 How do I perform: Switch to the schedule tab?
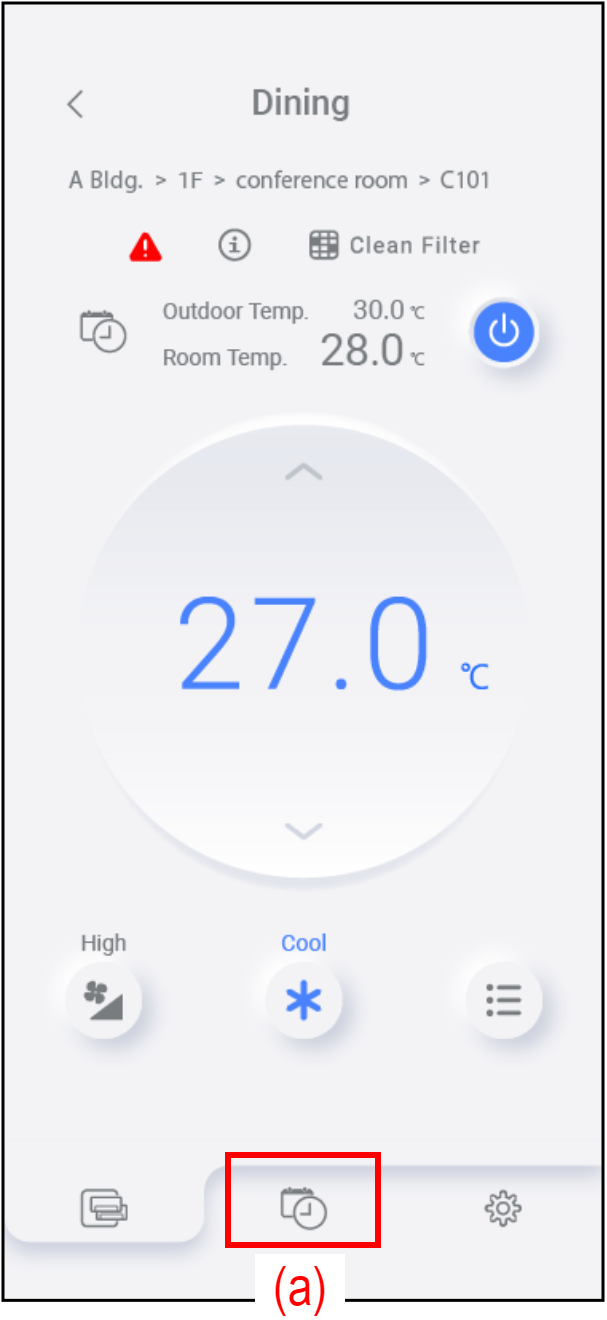click(x=303, y=1208)
